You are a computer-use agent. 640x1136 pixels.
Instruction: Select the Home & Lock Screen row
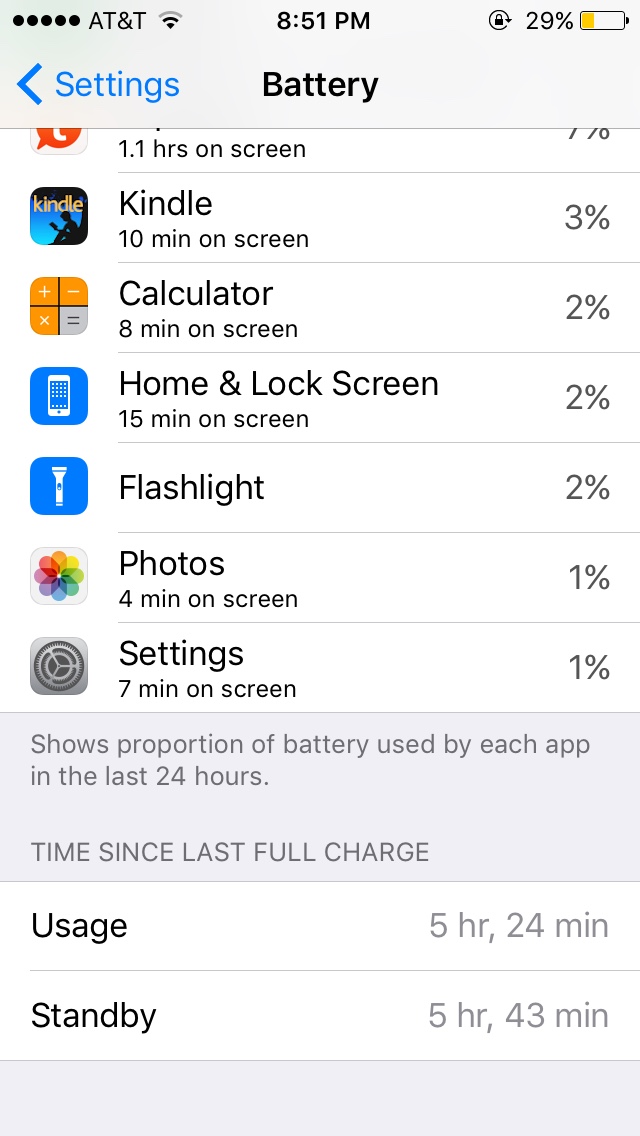[320, 398]
